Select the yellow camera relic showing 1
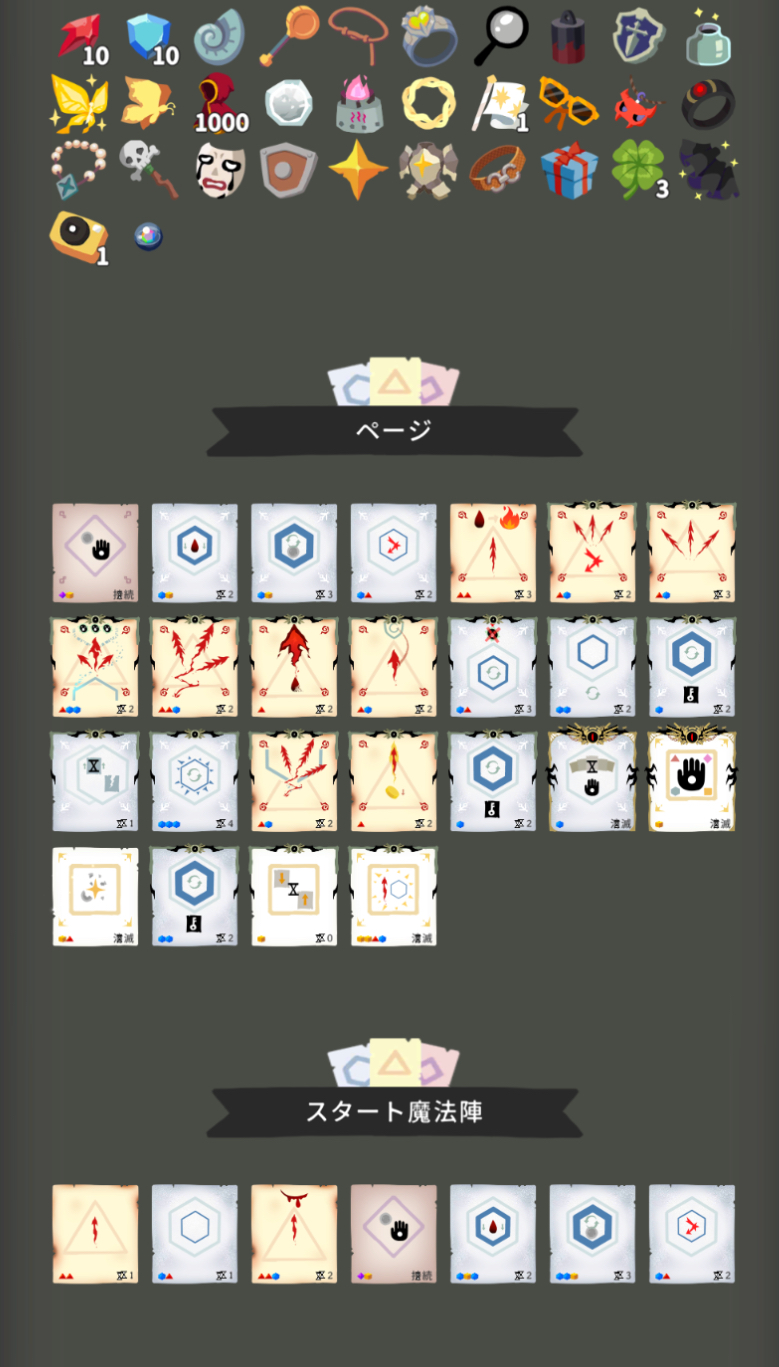 point(79,236)
